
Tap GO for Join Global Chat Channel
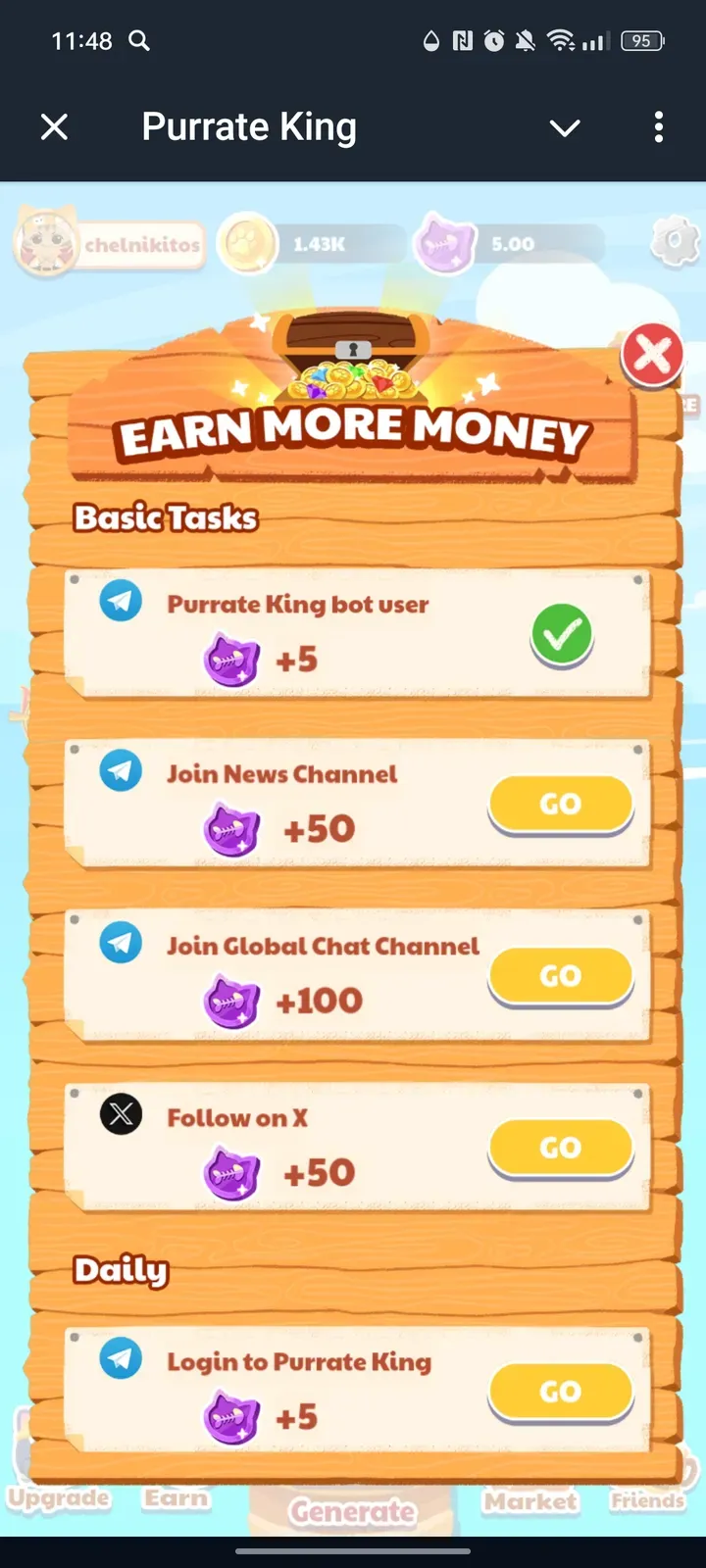[x=560, y=976]
